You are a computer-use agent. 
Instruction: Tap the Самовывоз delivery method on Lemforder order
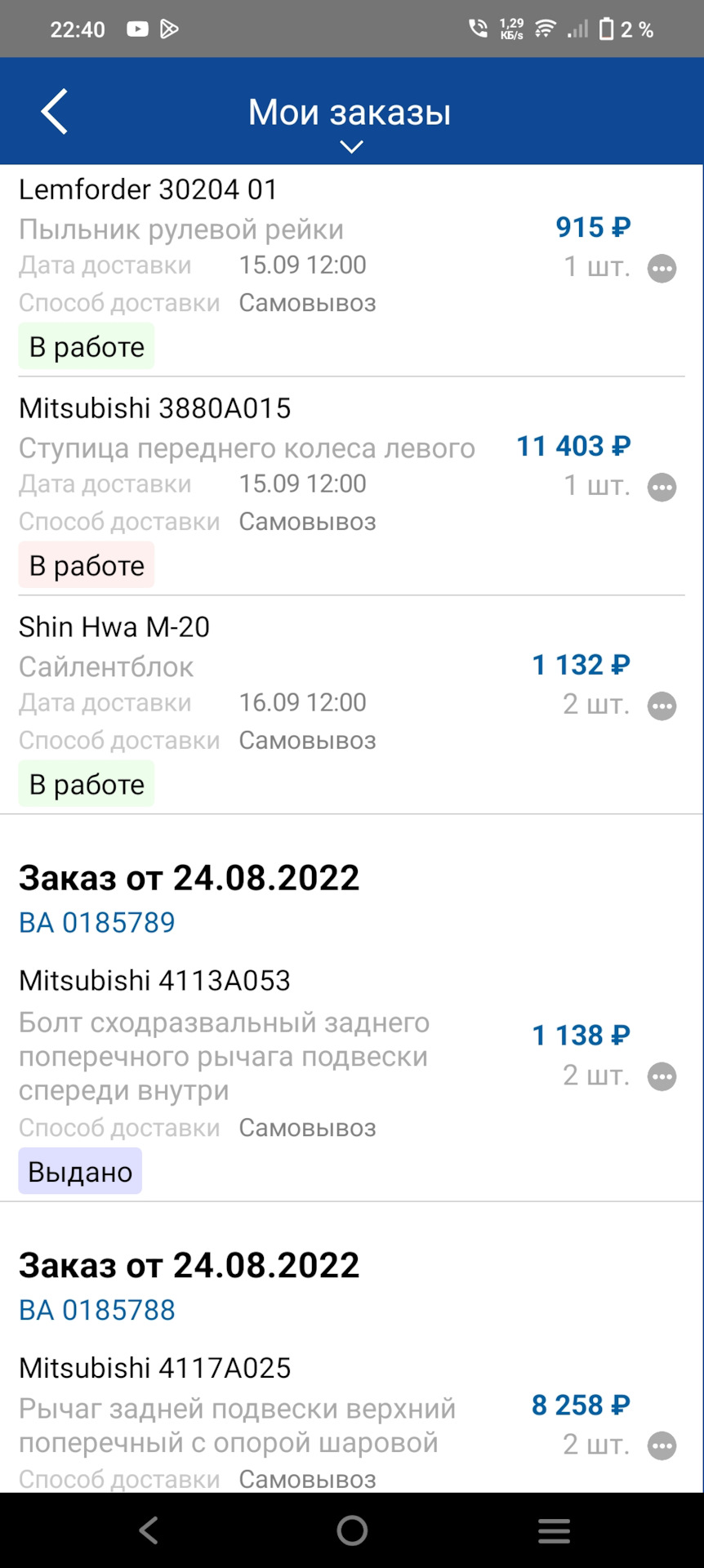coord(306,303)
